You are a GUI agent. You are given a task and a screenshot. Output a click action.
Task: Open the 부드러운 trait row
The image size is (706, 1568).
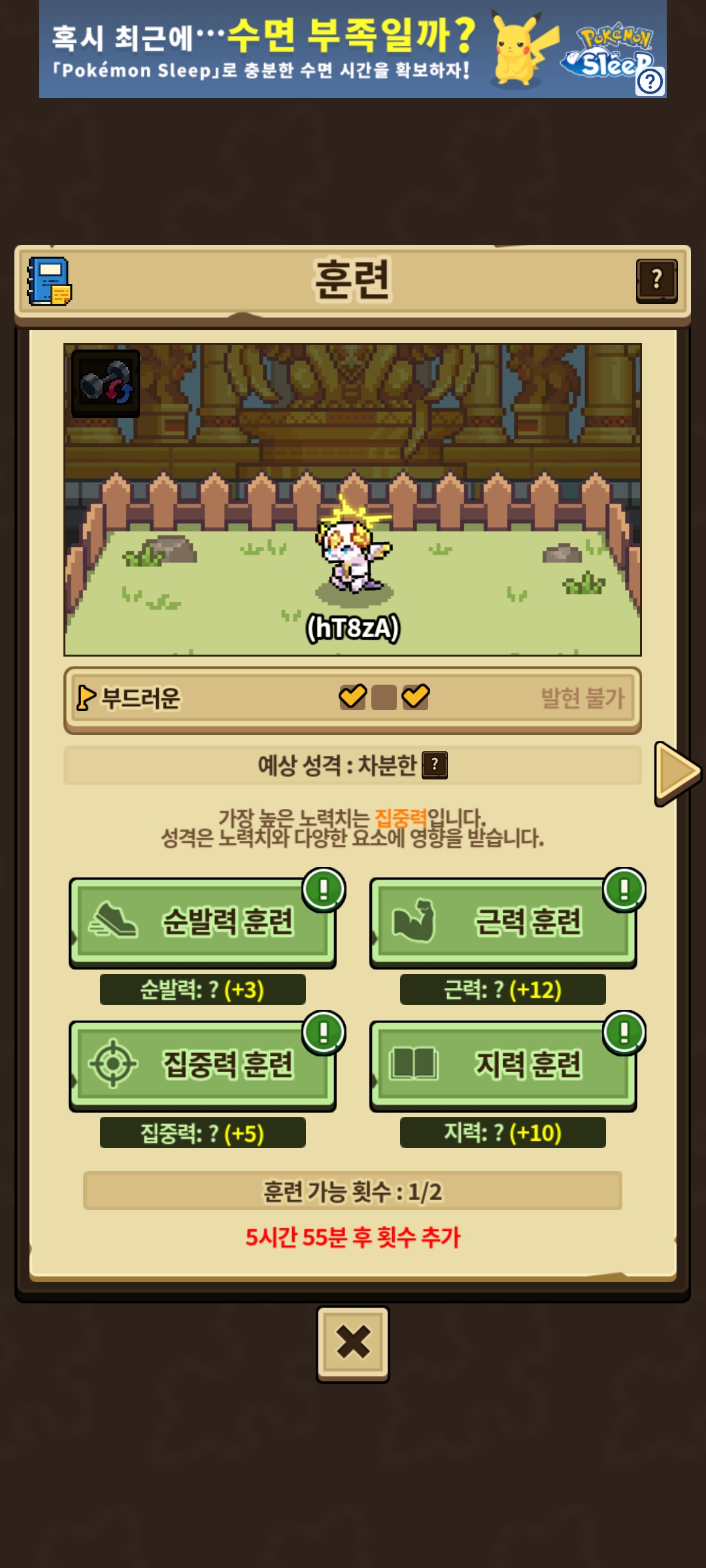click(x=352, y=698)
